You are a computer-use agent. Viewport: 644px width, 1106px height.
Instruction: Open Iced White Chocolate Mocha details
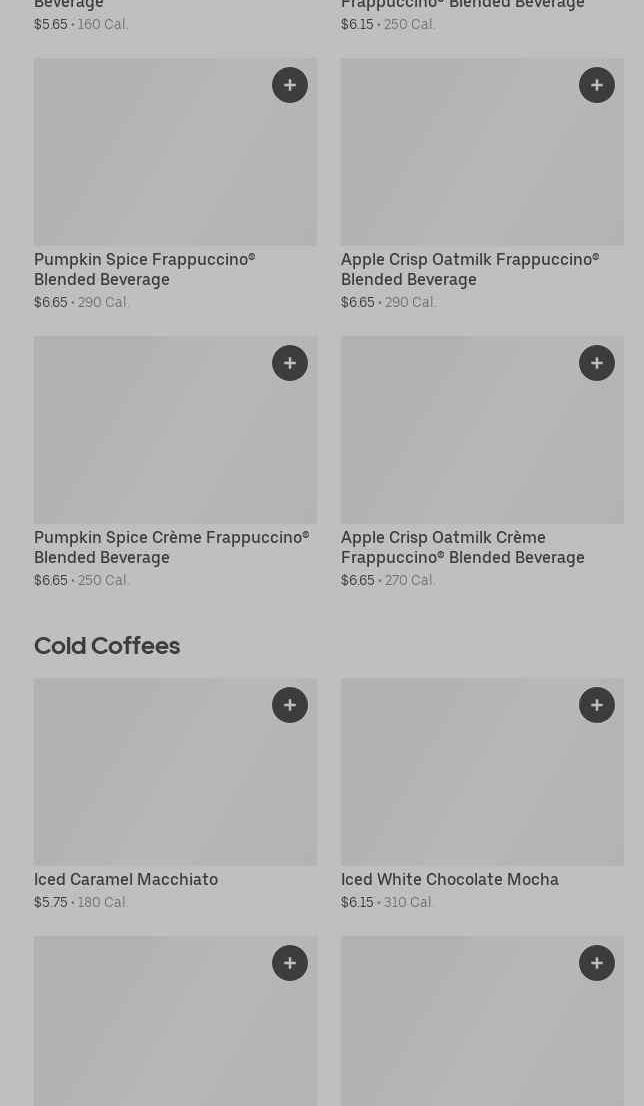click(482, 795)
